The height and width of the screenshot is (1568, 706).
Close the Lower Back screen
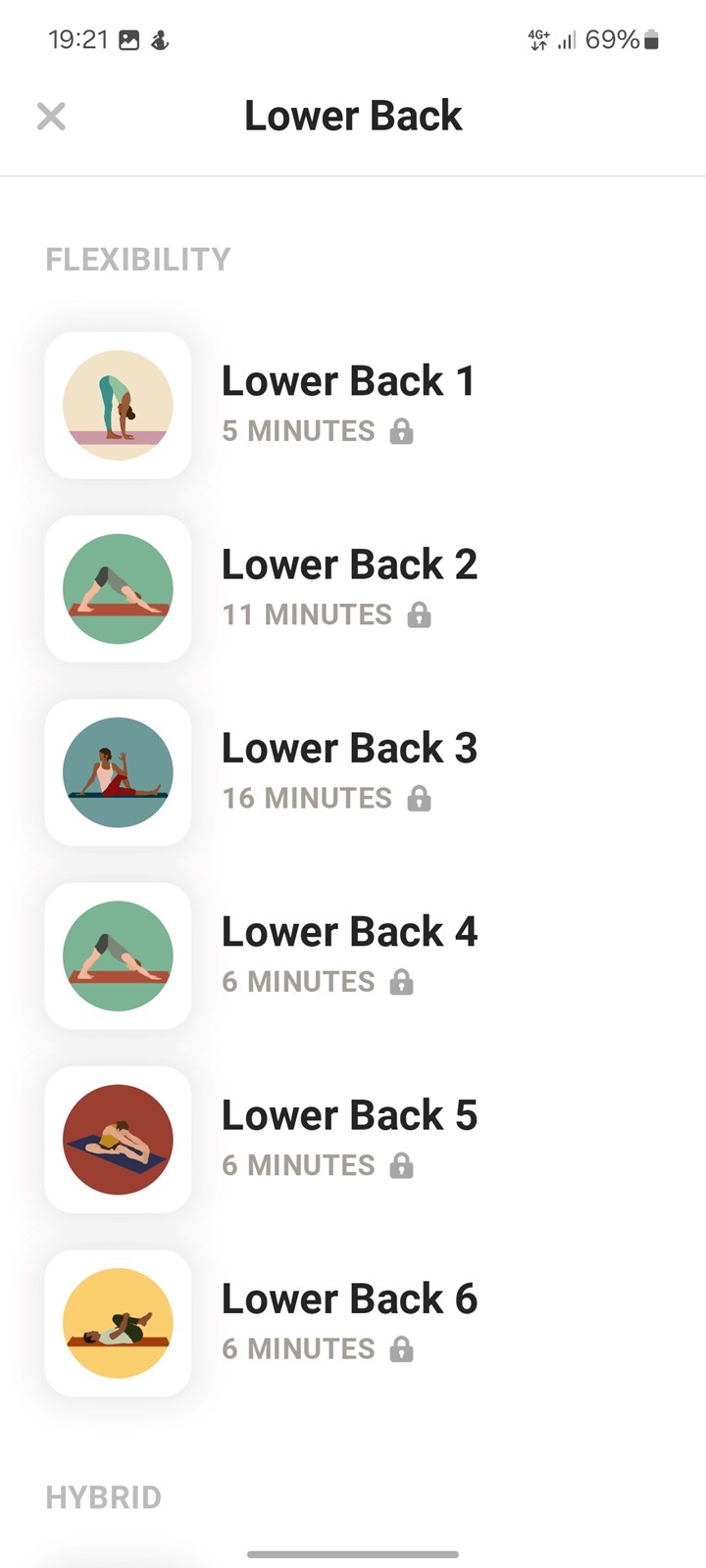pyautogui.click(x=51, y=117)
